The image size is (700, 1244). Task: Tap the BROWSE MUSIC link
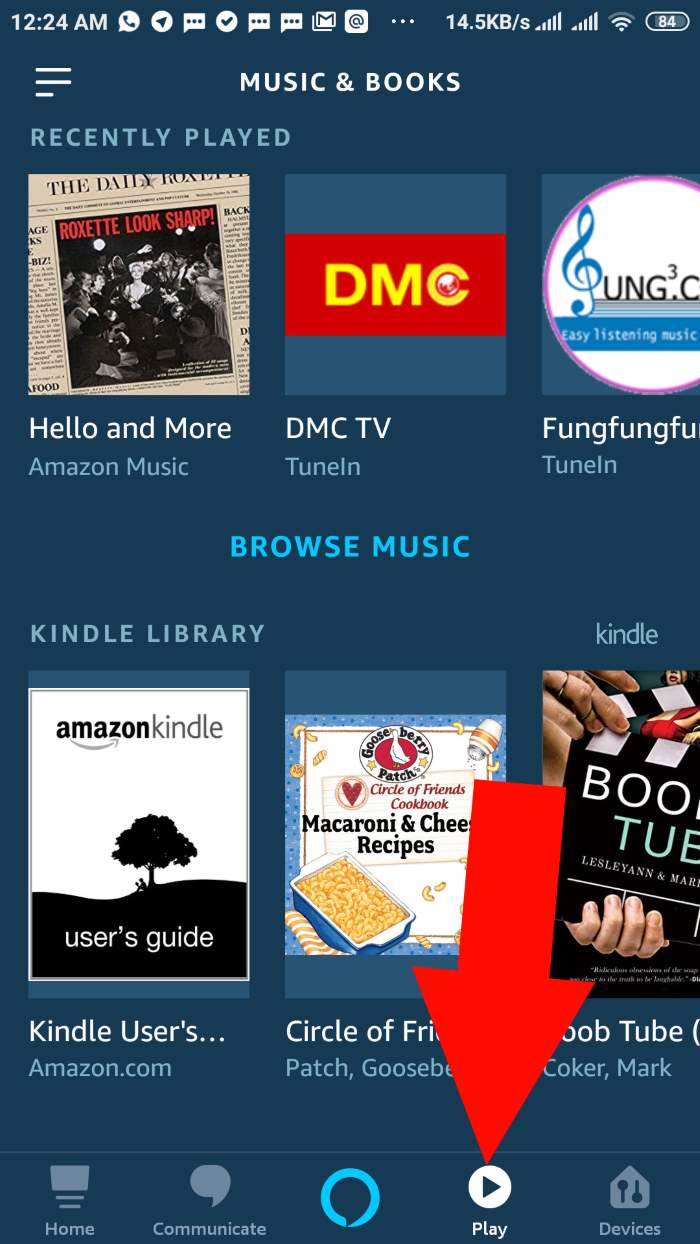(350, 546)
